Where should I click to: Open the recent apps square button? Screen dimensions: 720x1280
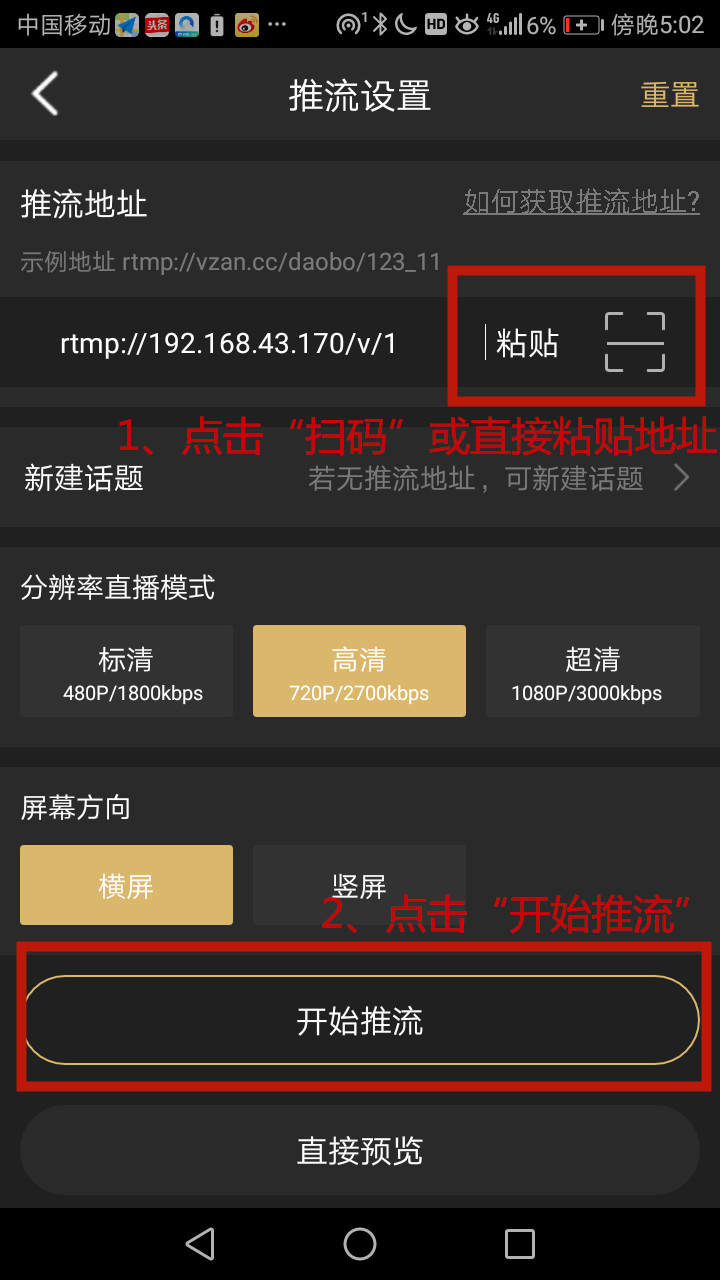click(520, 1244)
